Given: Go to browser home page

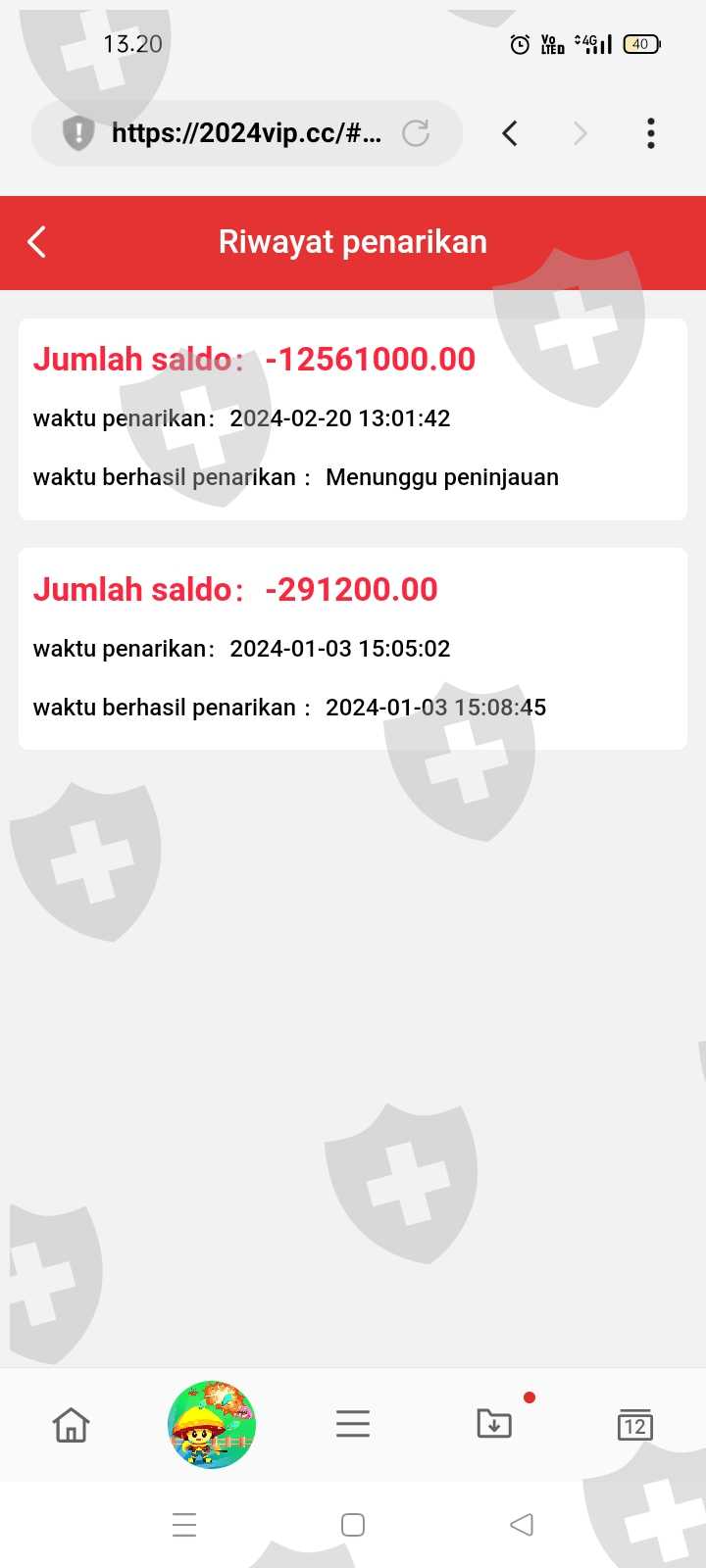Looking at the screenshot, I should coord(71,1425).
